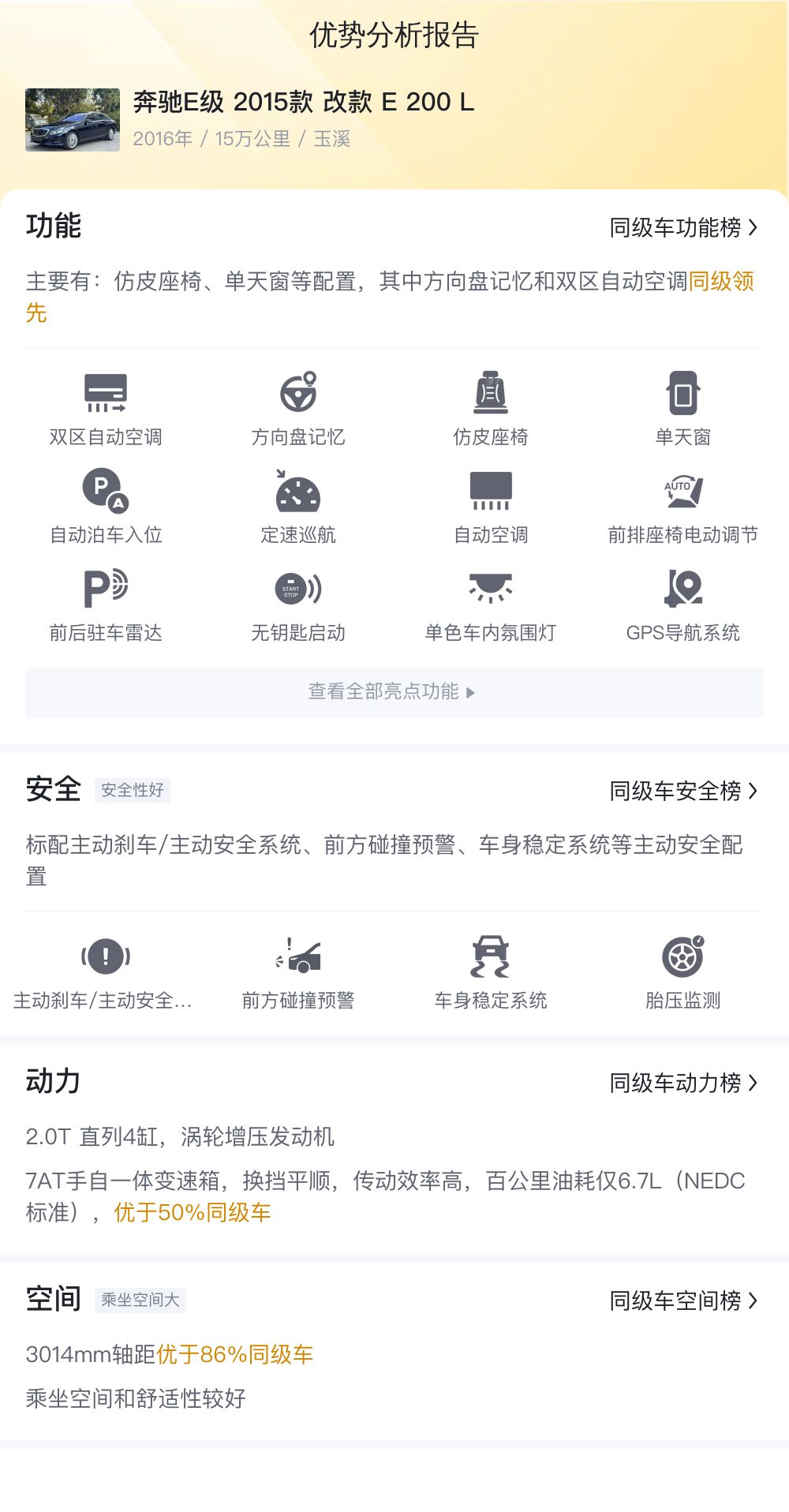Viewport: 789px width, 1512px height.
Task: Tap 查看全部亮点功能 button
Action: (x=394, y=692)
